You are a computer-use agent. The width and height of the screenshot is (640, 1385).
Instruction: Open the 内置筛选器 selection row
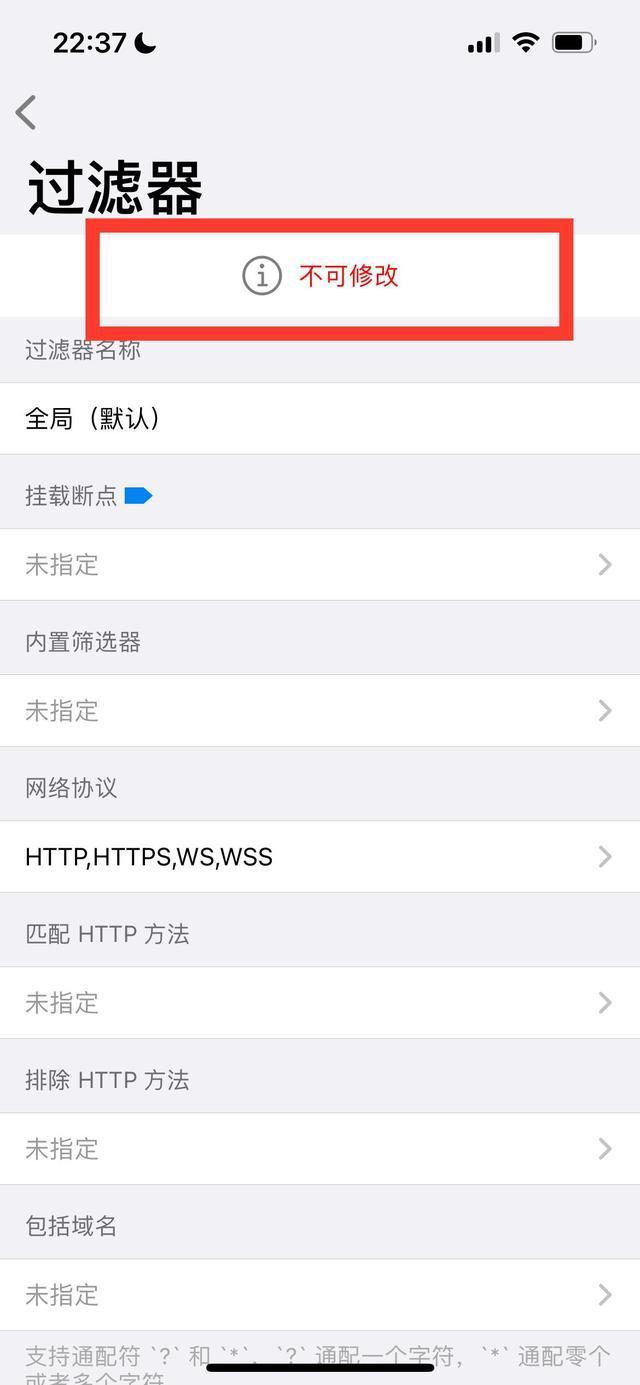tap(320, 711)
